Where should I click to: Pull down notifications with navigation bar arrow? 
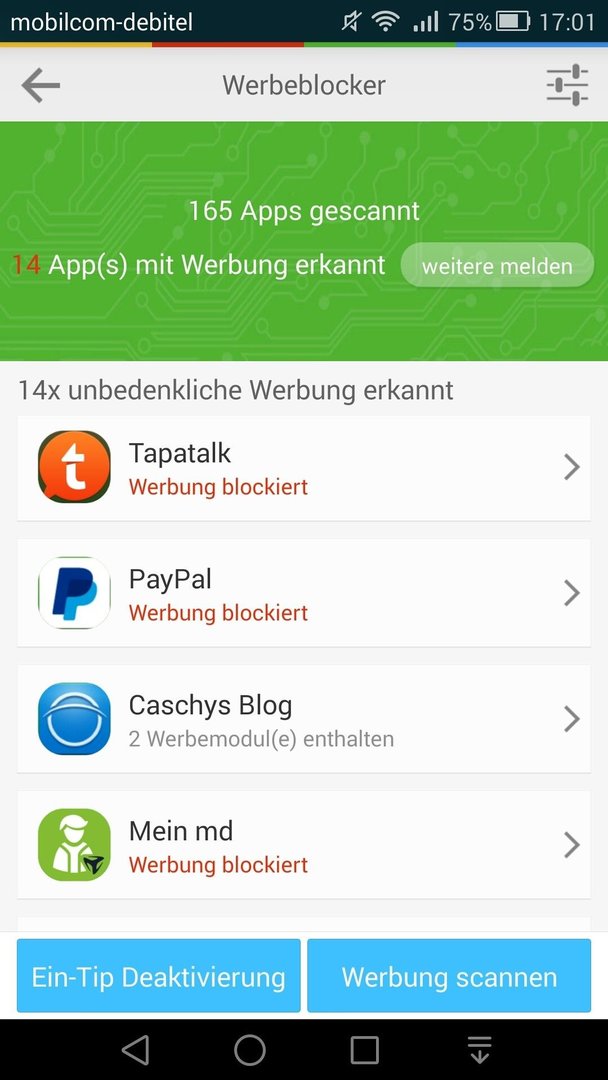click(x=479, y=1050)
